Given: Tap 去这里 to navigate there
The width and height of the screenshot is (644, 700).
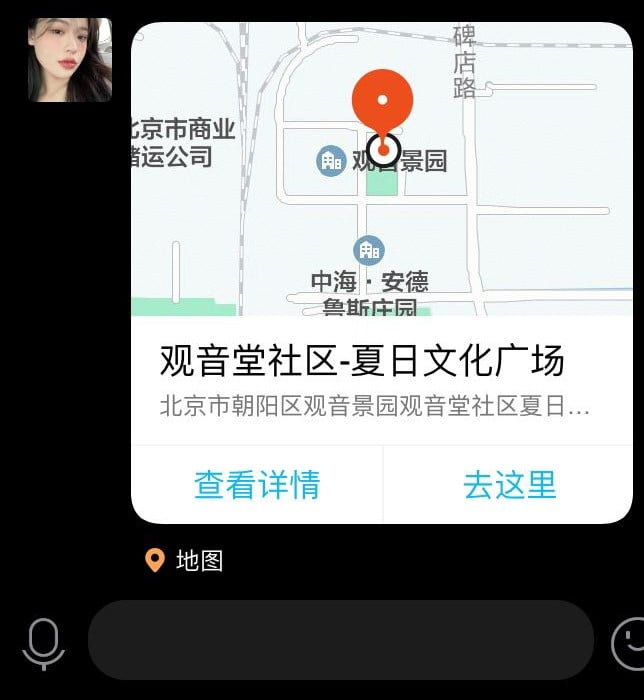Looking at the screenshot, I should pos(509,485).
